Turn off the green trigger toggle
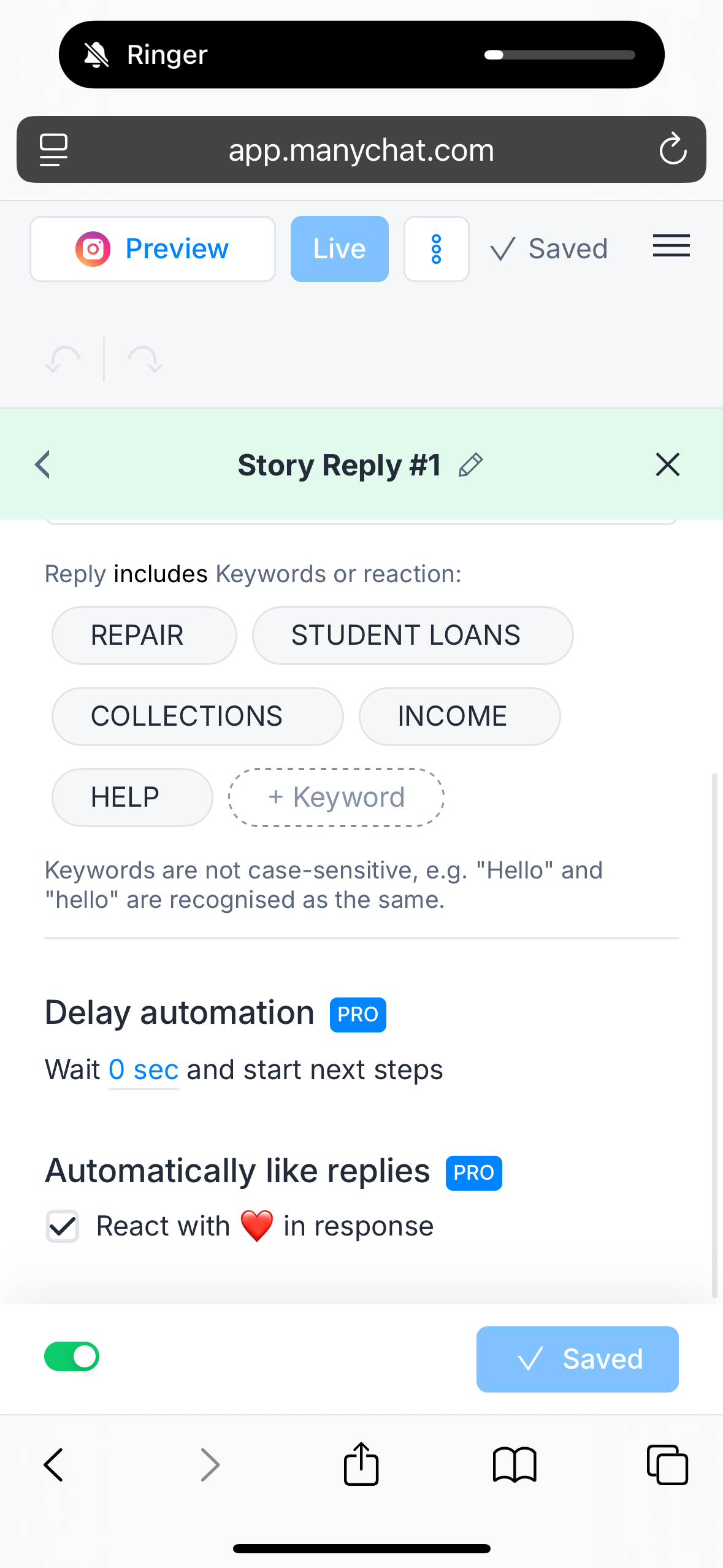Image resolution: width=723 pixels, height=1568 pixels. [72, 1356]
